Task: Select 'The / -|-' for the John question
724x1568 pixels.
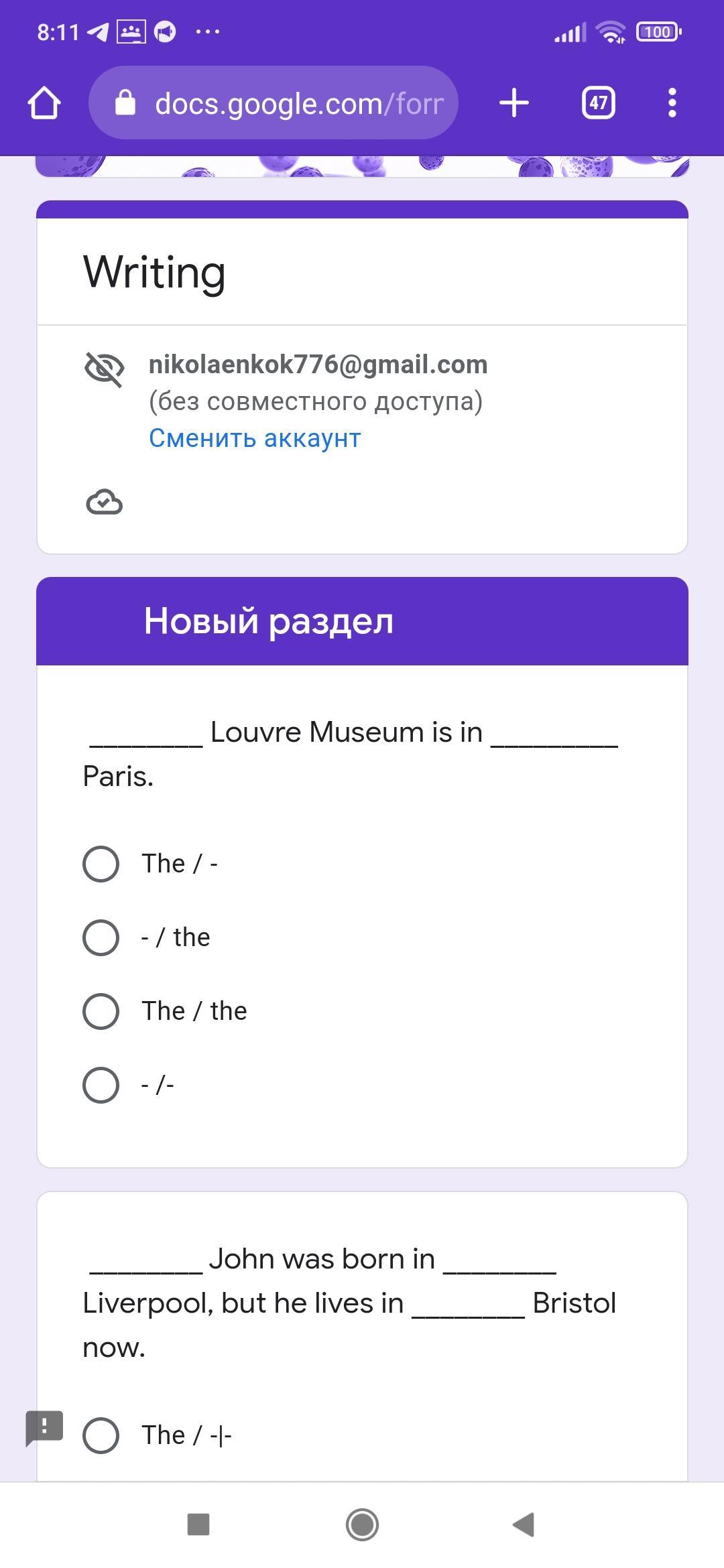Action: pyautogui.click(x=101, y=1435)
